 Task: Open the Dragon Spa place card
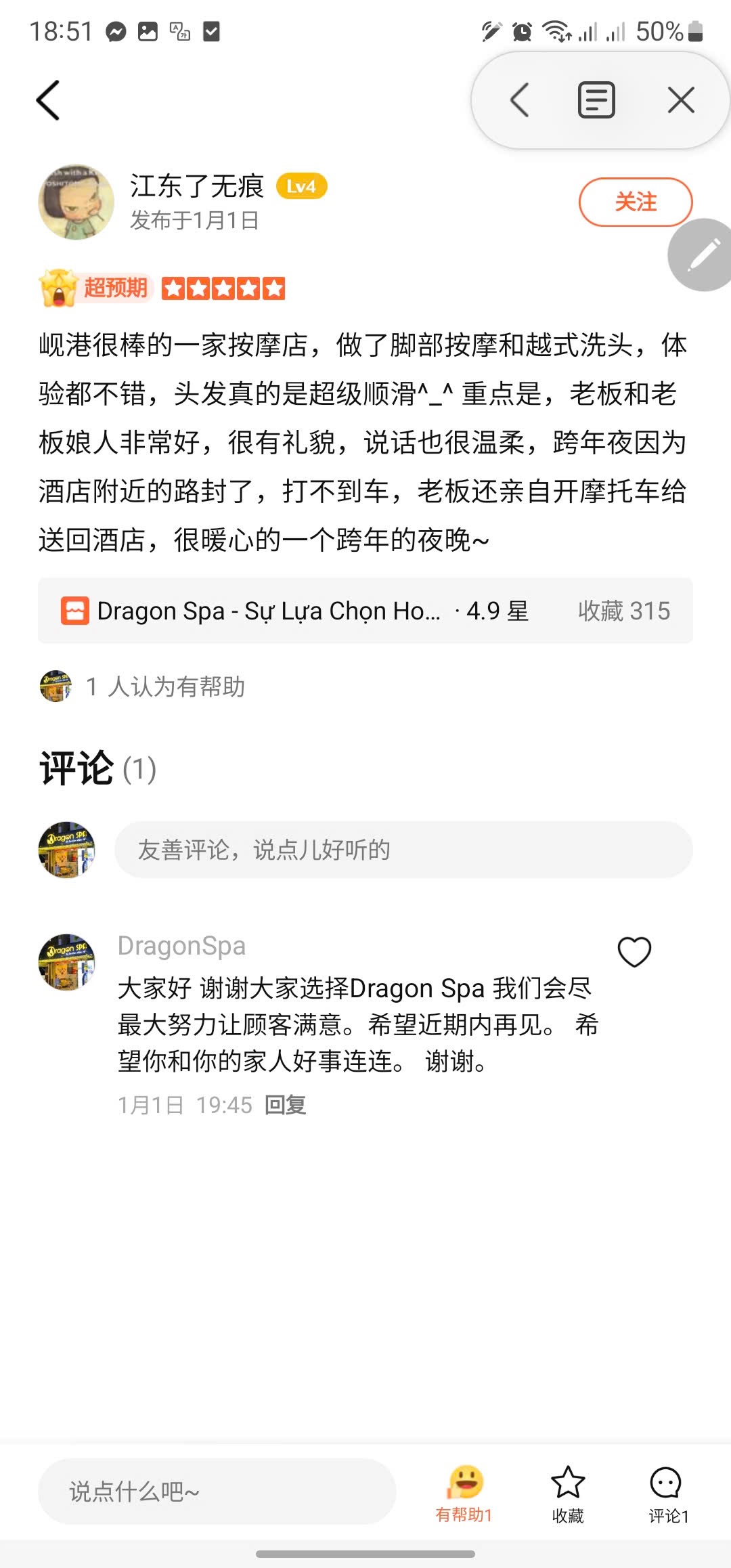coord(365,611)
